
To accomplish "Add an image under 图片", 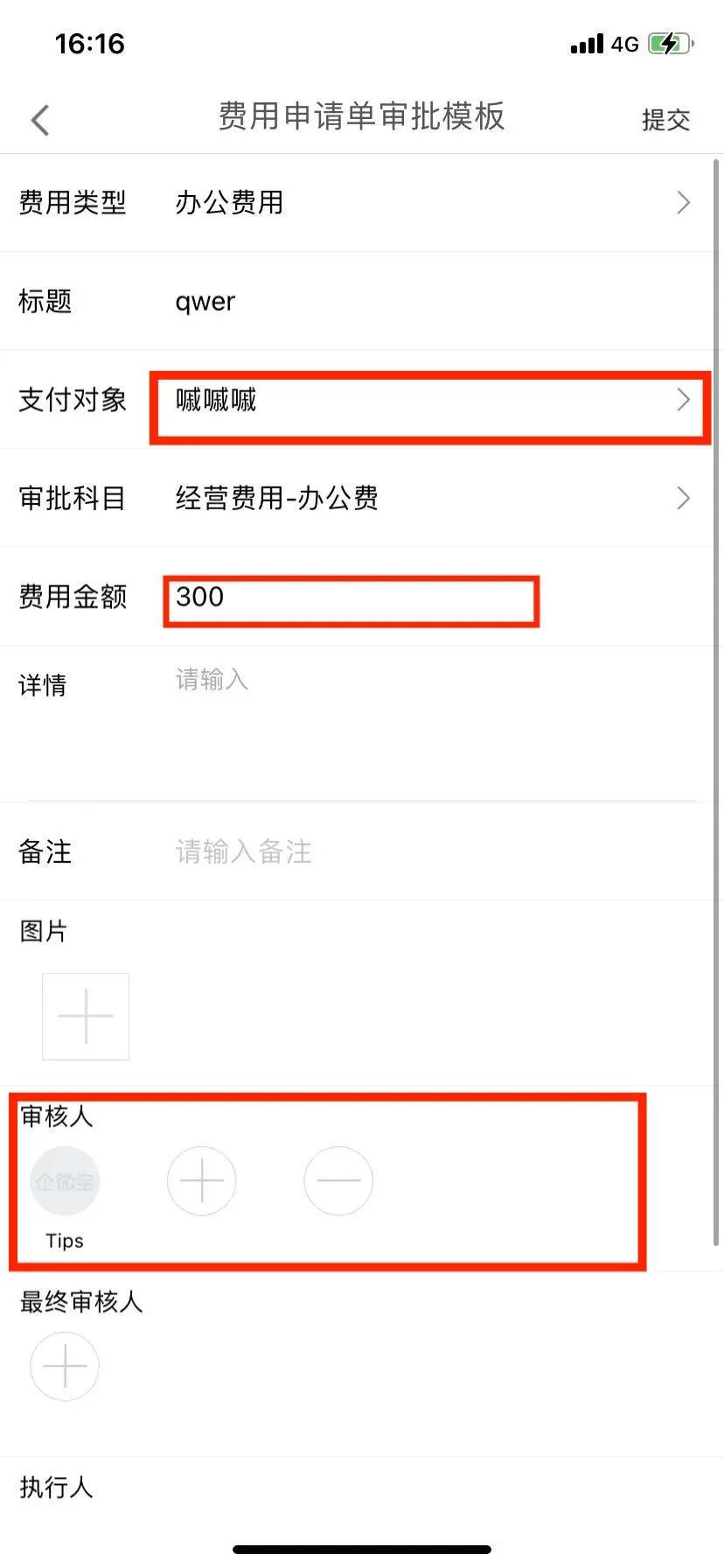I will [86, 1016].
